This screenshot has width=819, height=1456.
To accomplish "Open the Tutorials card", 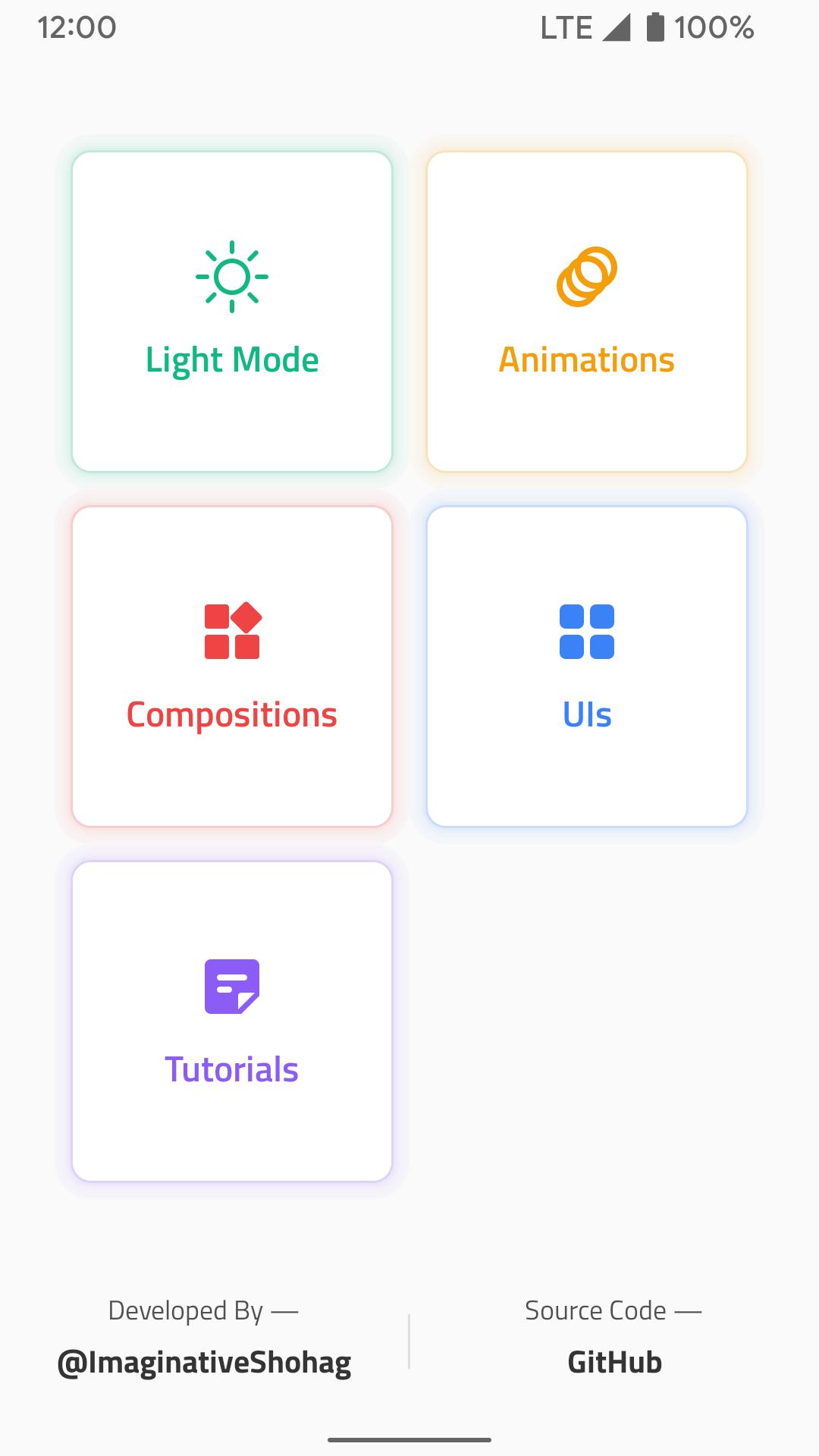I will (x=232, y=1021).
